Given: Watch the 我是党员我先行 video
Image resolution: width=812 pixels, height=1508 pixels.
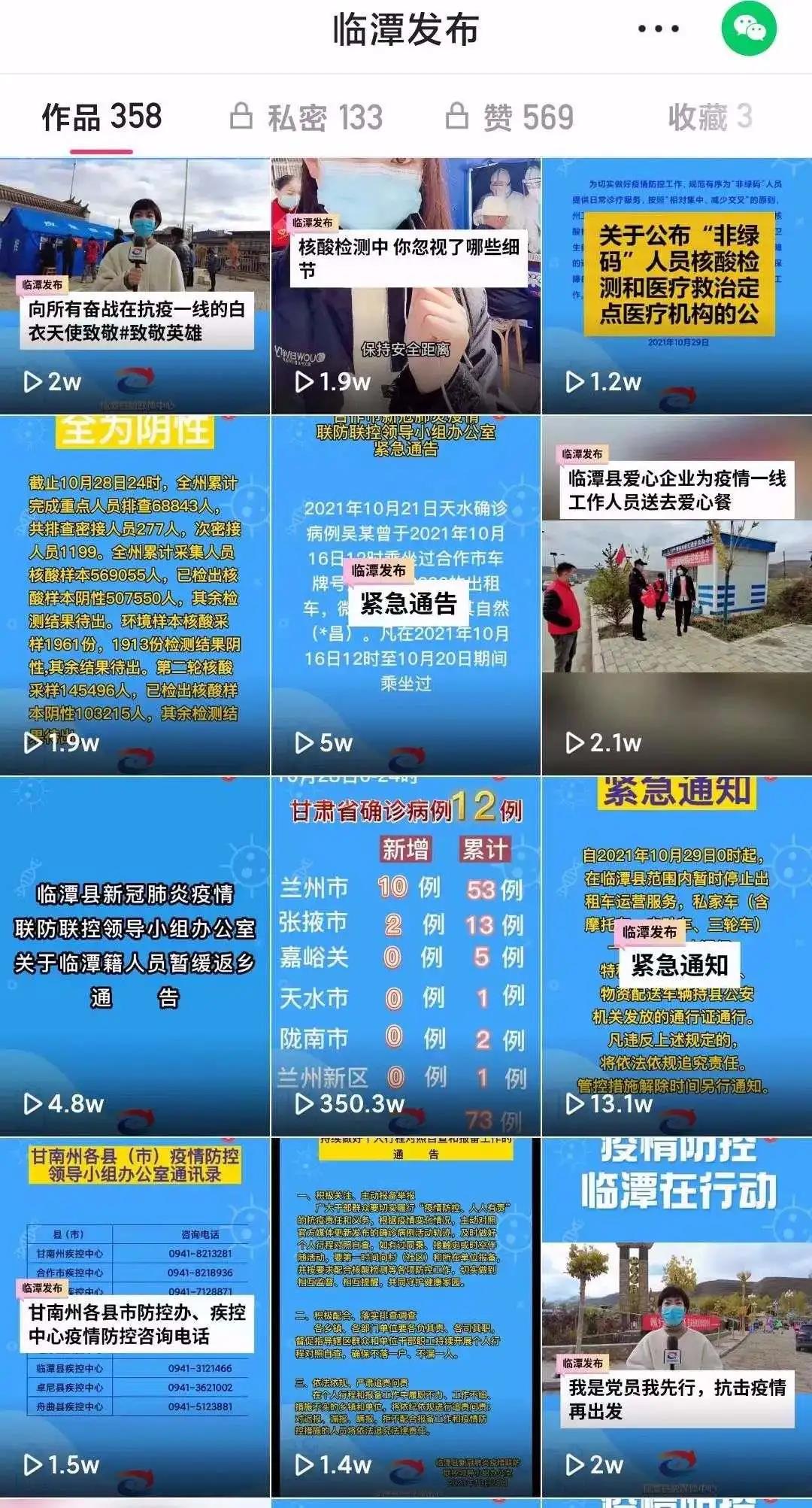Looking at the screenshot, I should click(677, 1316).
